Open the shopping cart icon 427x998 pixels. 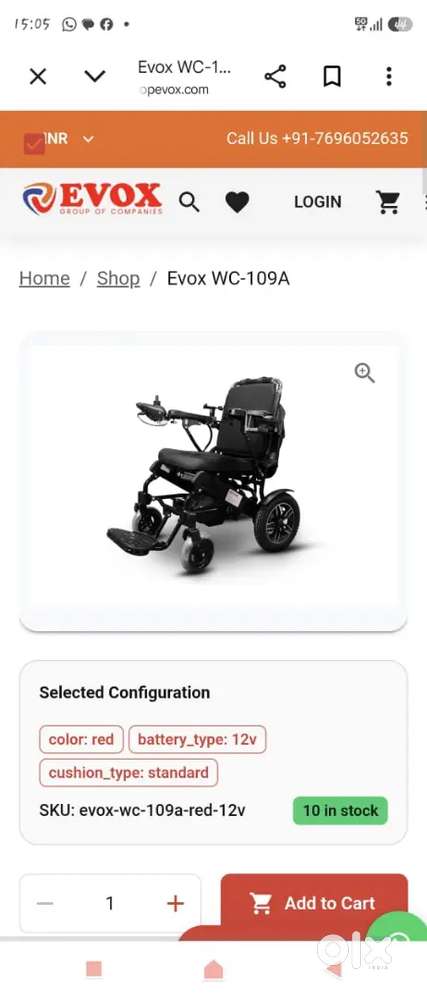[x=388, y=202]
